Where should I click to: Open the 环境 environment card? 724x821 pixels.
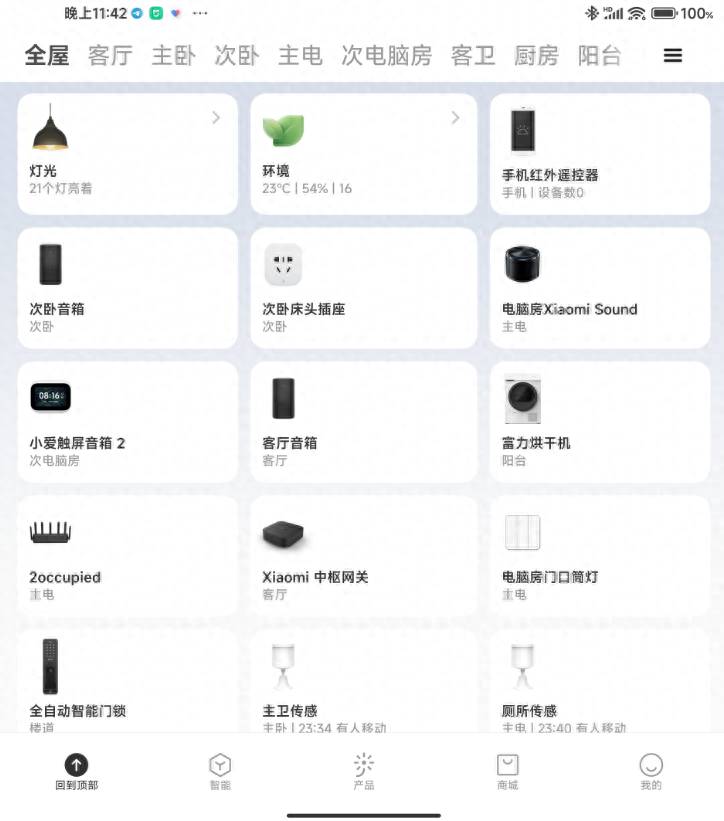[363, 154]
